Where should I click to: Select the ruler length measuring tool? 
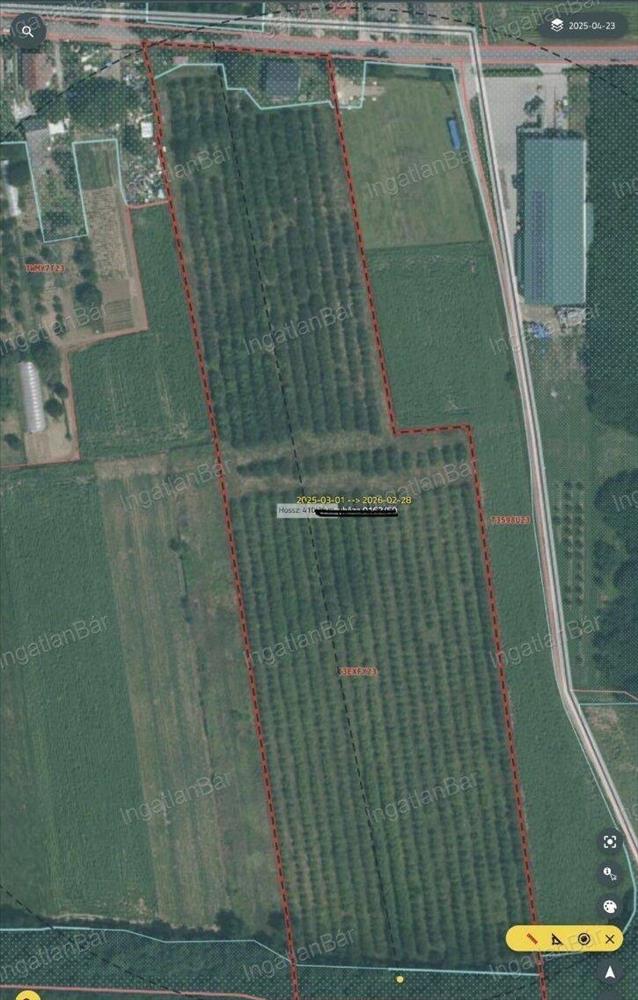[531, 939]
